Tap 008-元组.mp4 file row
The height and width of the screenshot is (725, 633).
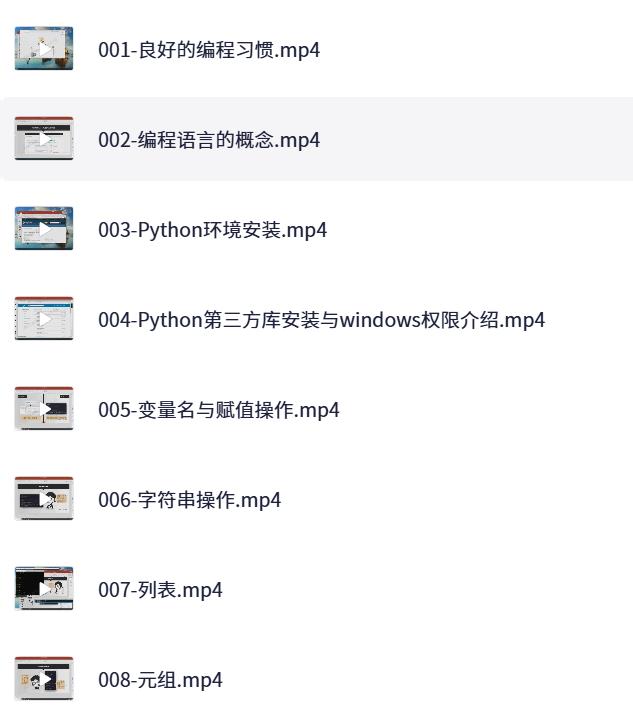coord(160,680)
